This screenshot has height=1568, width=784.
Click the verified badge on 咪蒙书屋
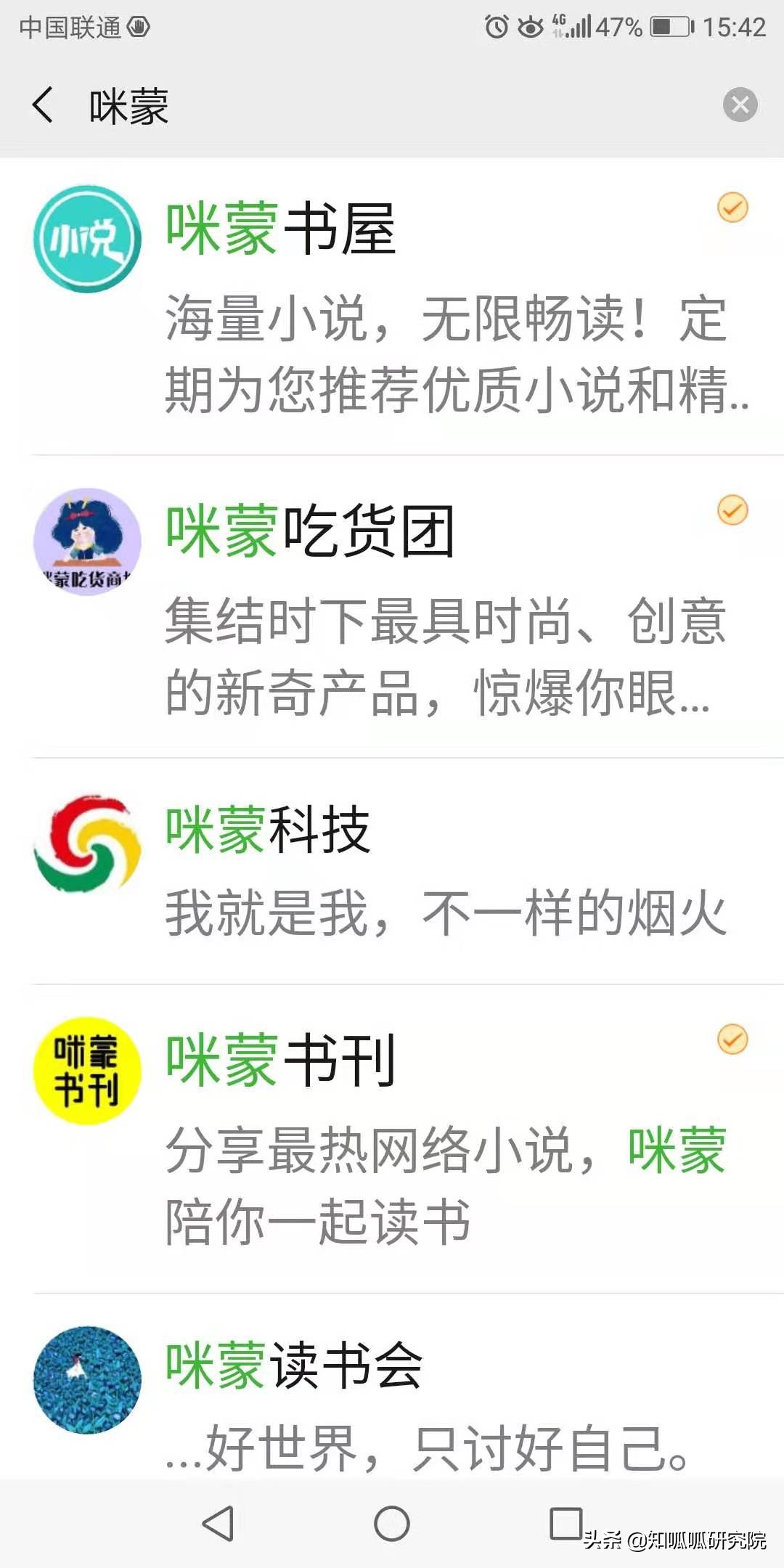click(x=733, y=209)
